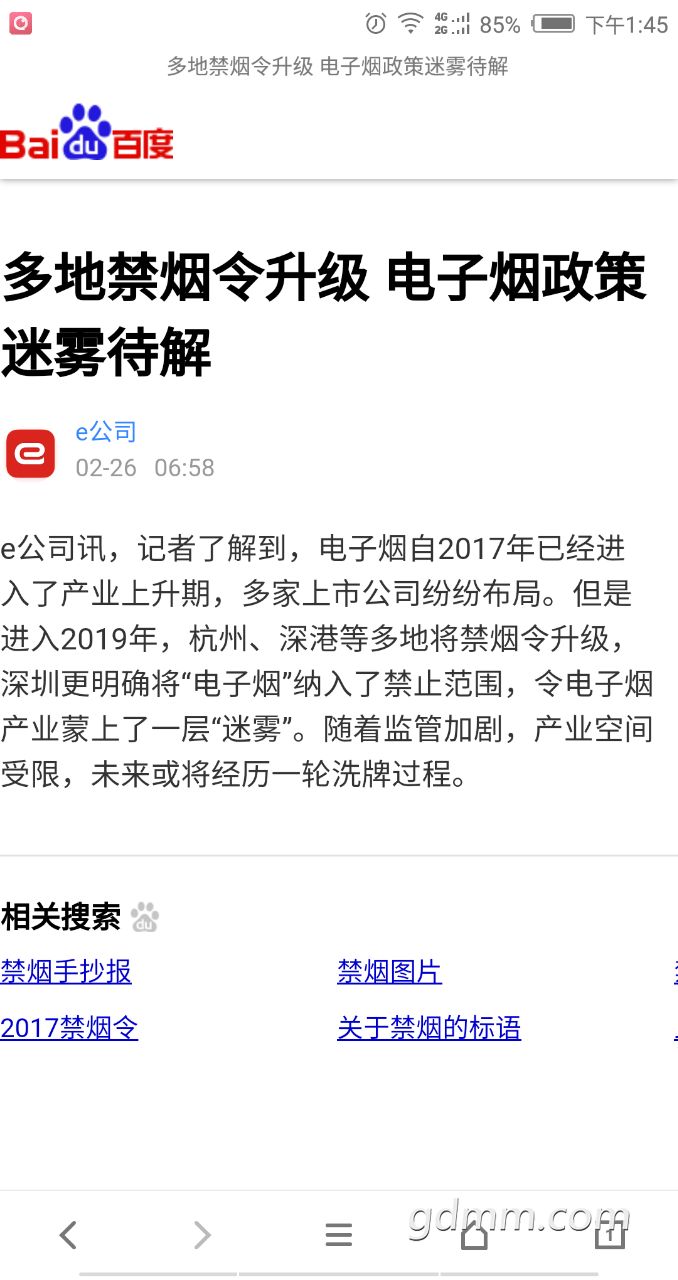The height and width of the screenshot is (1280, 678).
Task: Go back to the previous page
Action: (x=68, y=1235)
